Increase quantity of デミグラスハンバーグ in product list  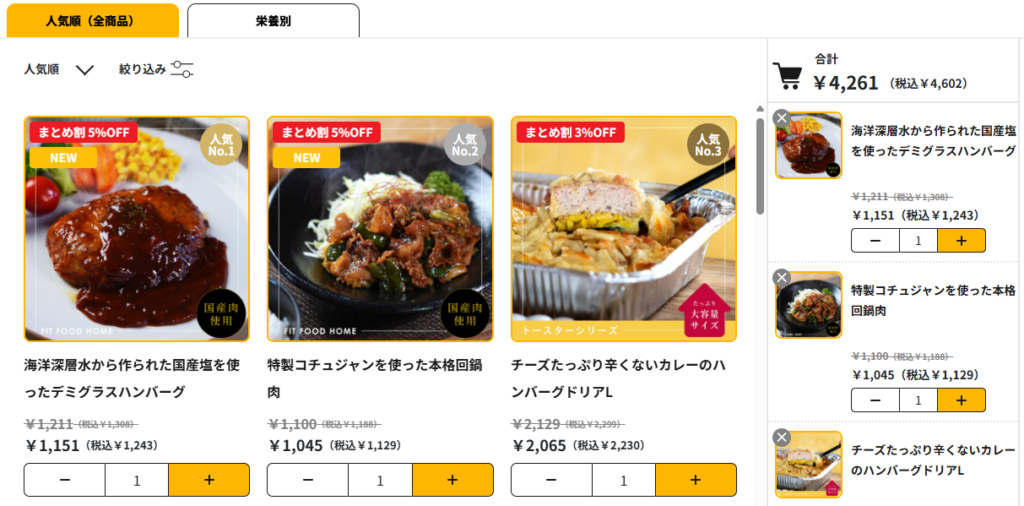[x=208, y=480]
